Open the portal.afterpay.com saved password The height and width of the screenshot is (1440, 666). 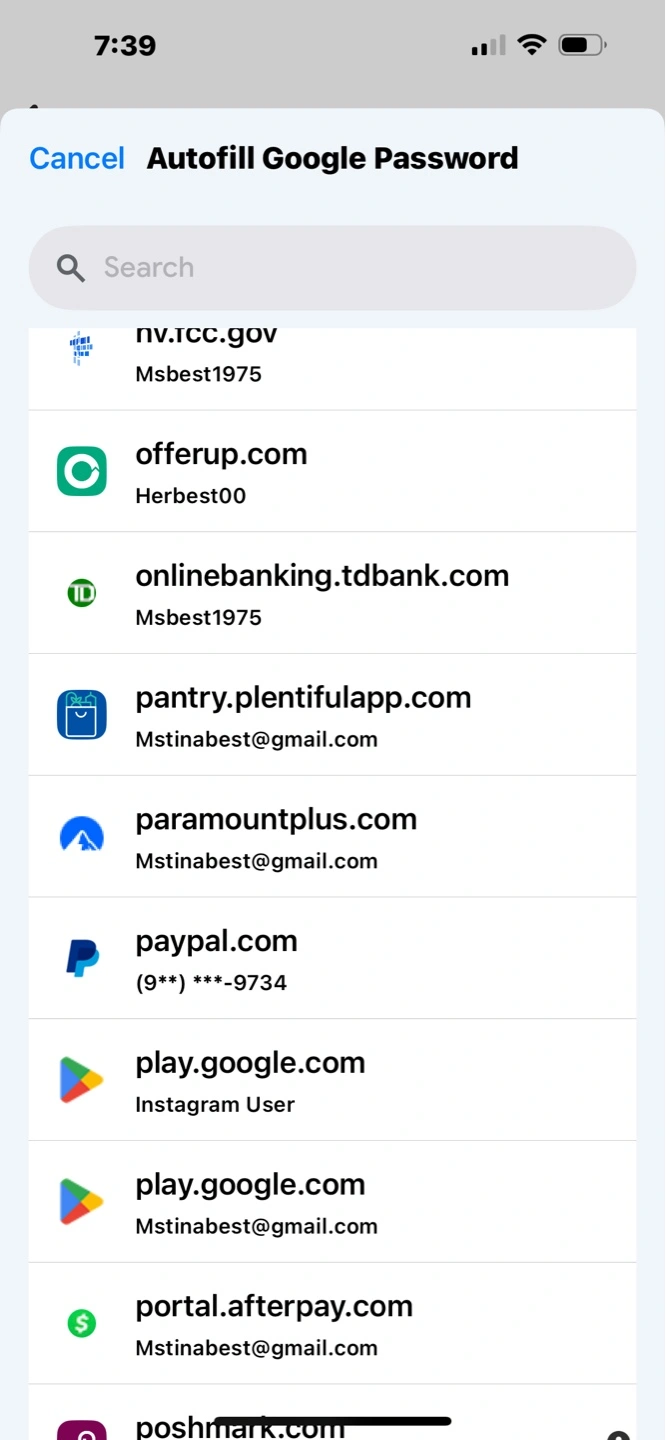[x=332, y=1324]
